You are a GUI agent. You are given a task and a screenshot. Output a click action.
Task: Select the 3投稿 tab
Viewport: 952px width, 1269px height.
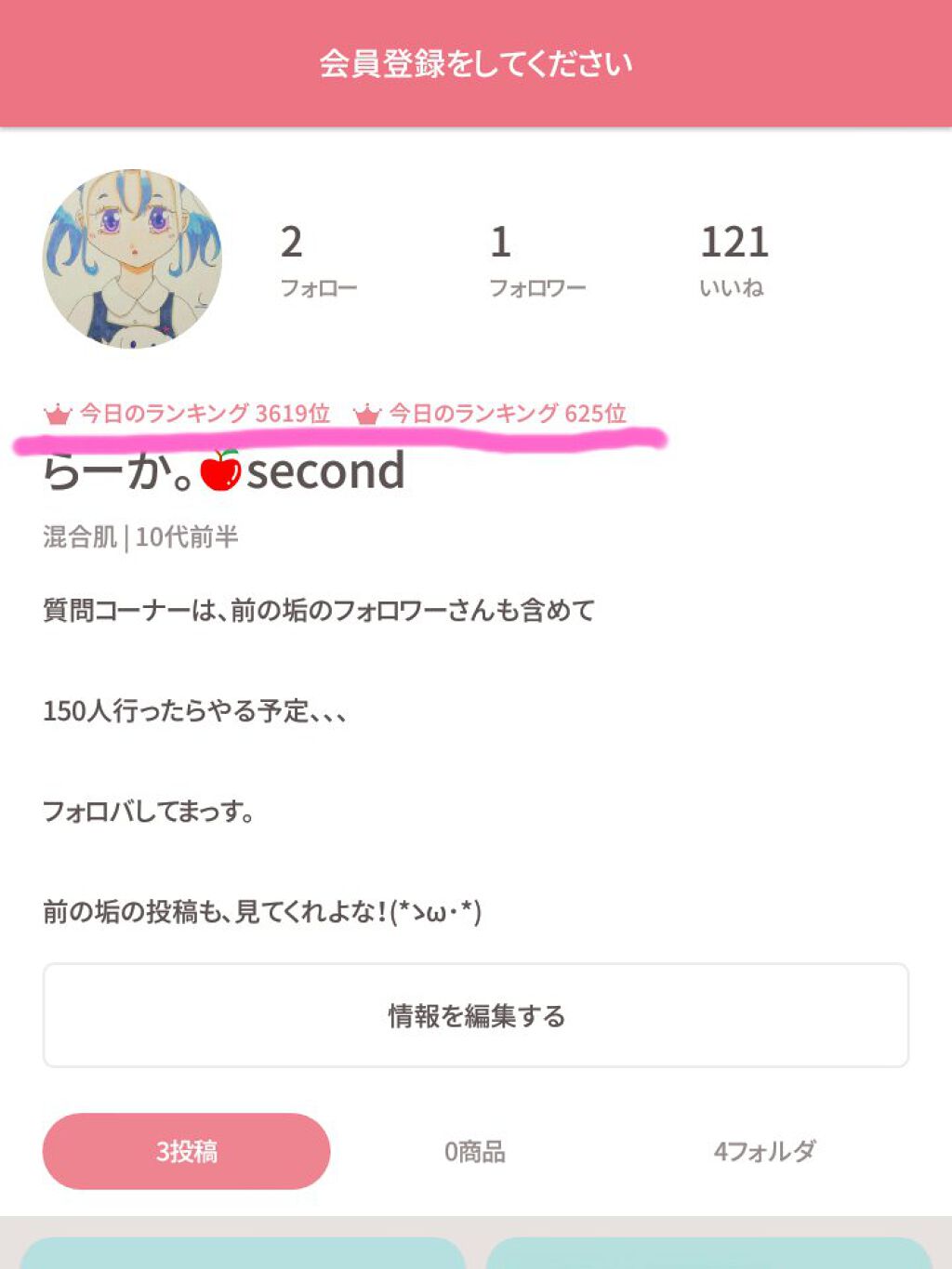187,1151
